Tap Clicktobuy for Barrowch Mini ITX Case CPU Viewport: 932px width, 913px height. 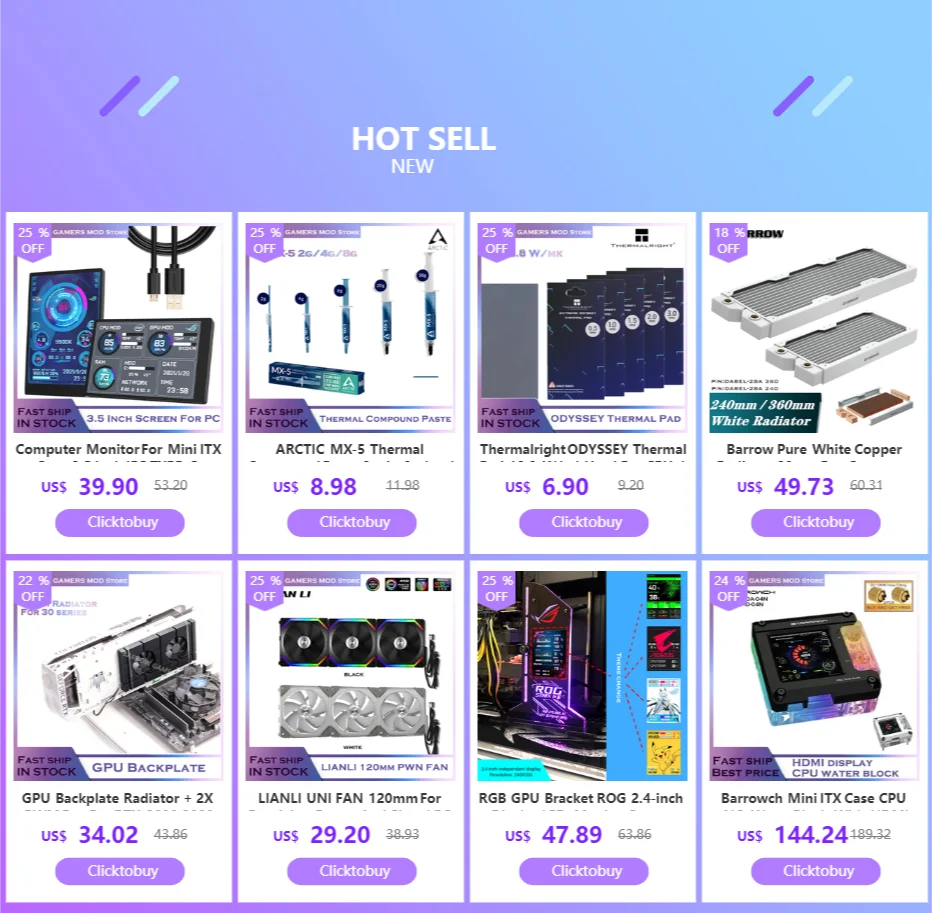click(x=815, y=871)
